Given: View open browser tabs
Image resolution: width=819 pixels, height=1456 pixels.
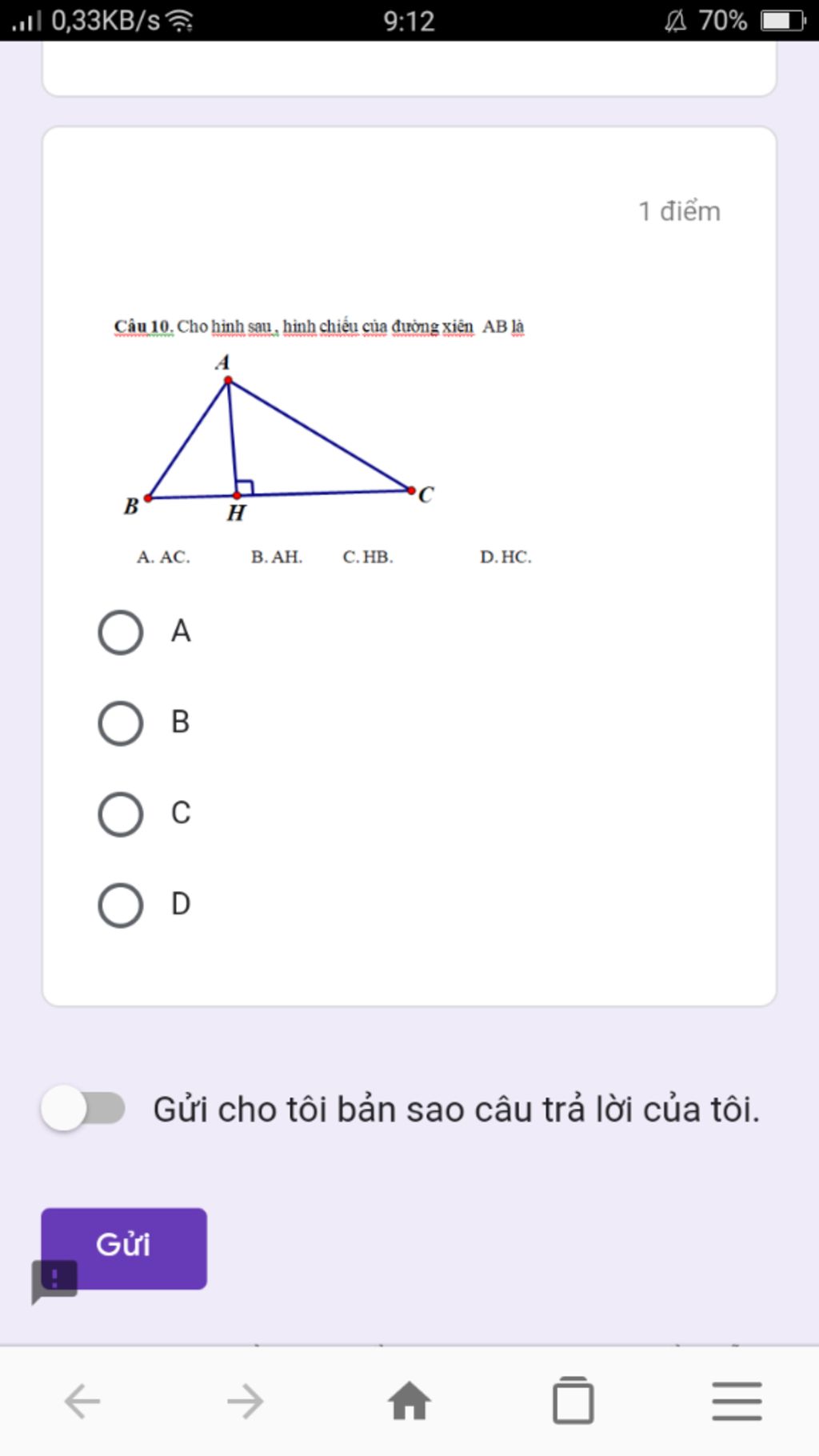Looking at the screenshot, I should click(573, 1402).
